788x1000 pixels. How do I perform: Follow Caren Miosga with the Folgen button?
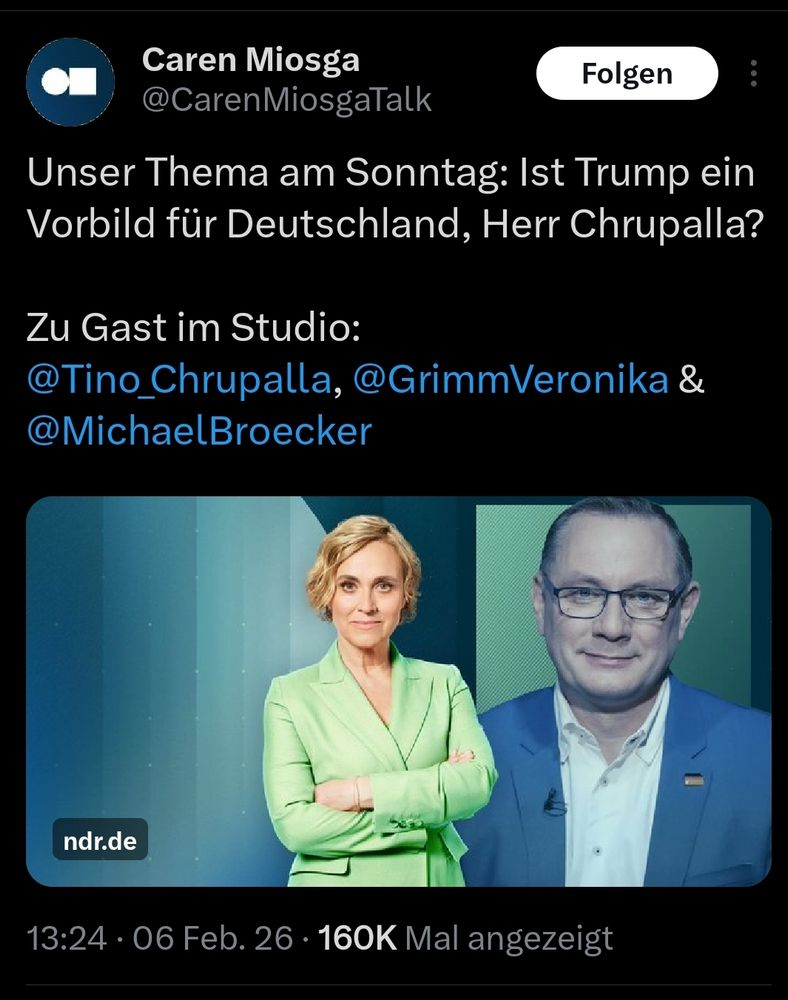(x=627, y=73)
